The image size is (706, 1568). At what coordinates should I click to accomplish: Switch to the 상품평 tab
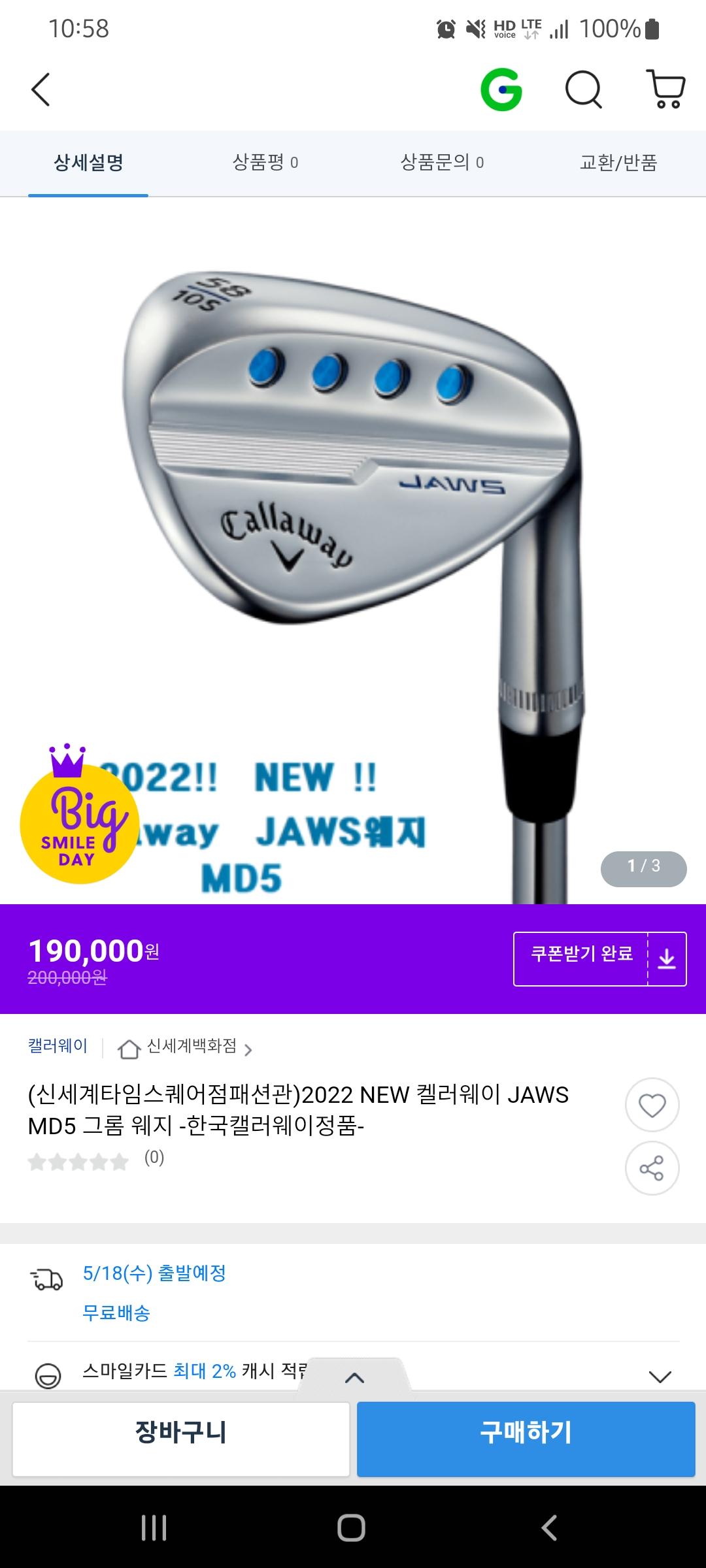point(265,163)
